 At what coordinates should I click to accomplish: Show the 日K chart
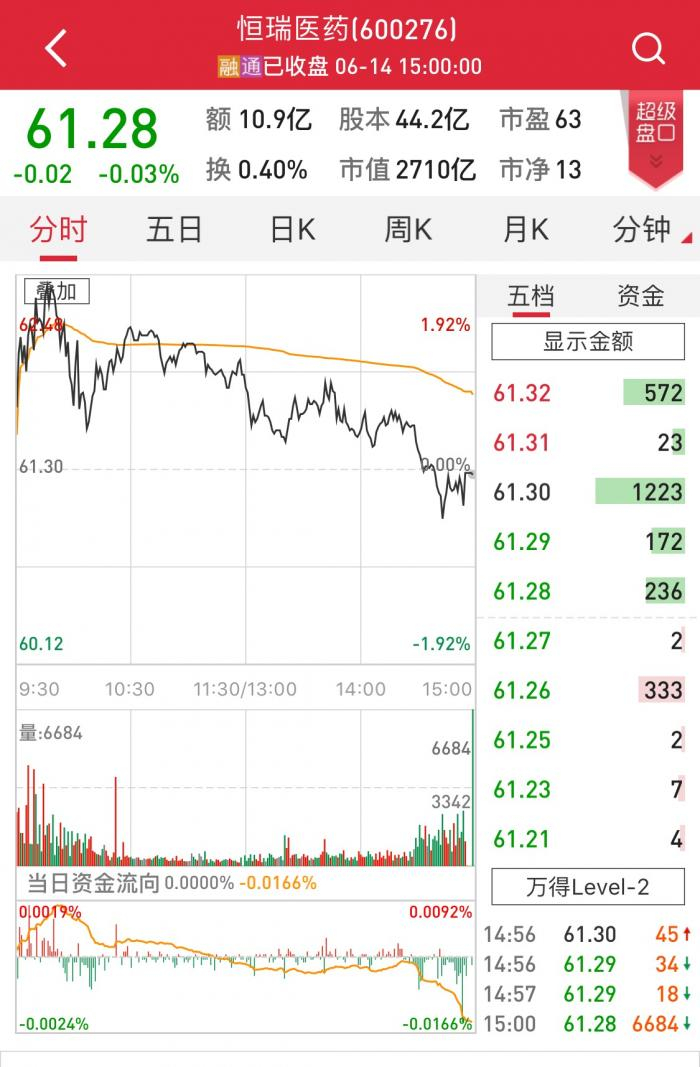click(293, 230)
